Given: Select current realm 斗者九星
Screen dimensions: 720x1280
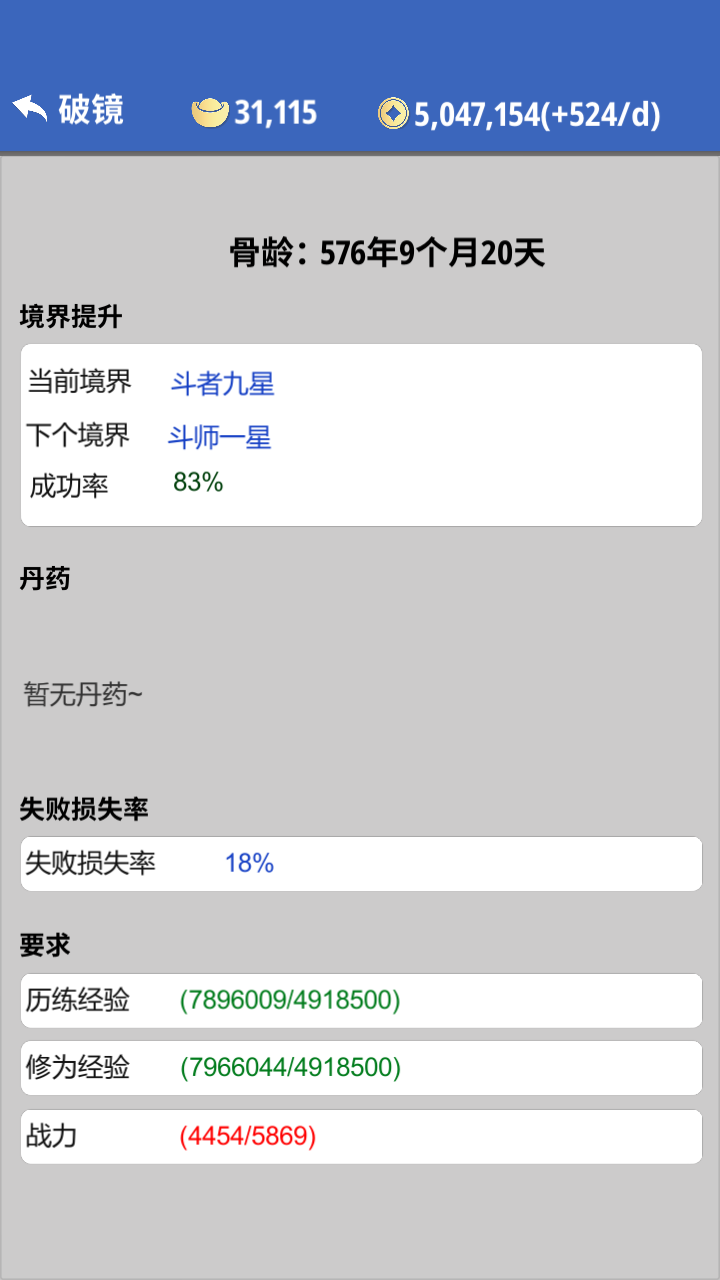Looking at the screenshot, I should (224, 385).
